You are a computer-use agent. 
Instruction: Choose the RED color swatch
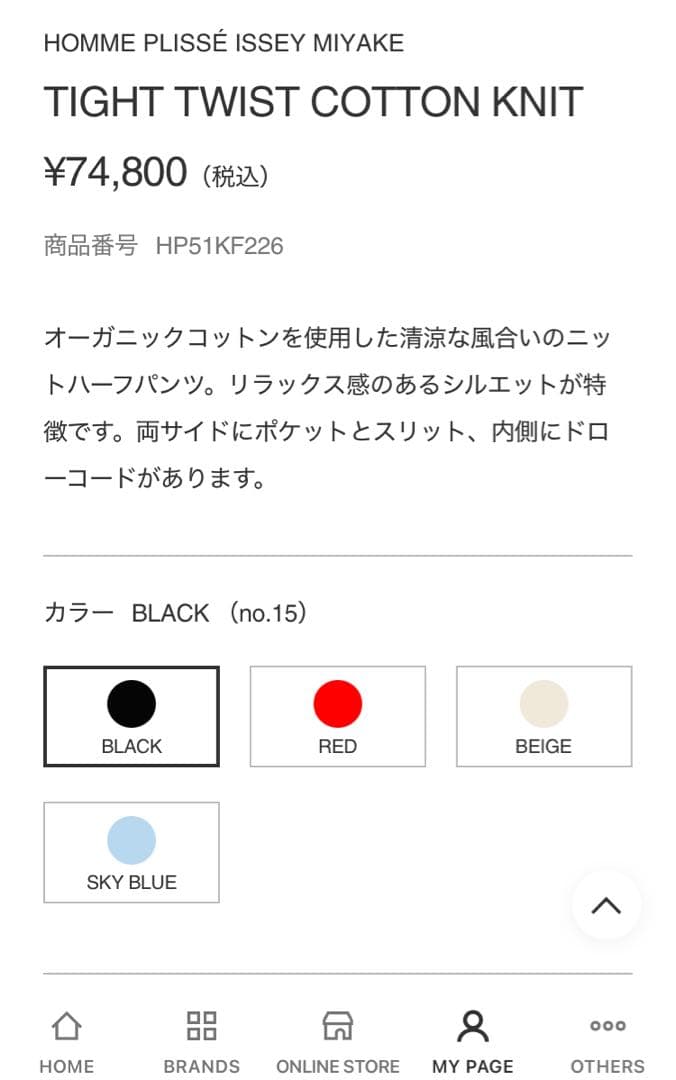point(337,716)
